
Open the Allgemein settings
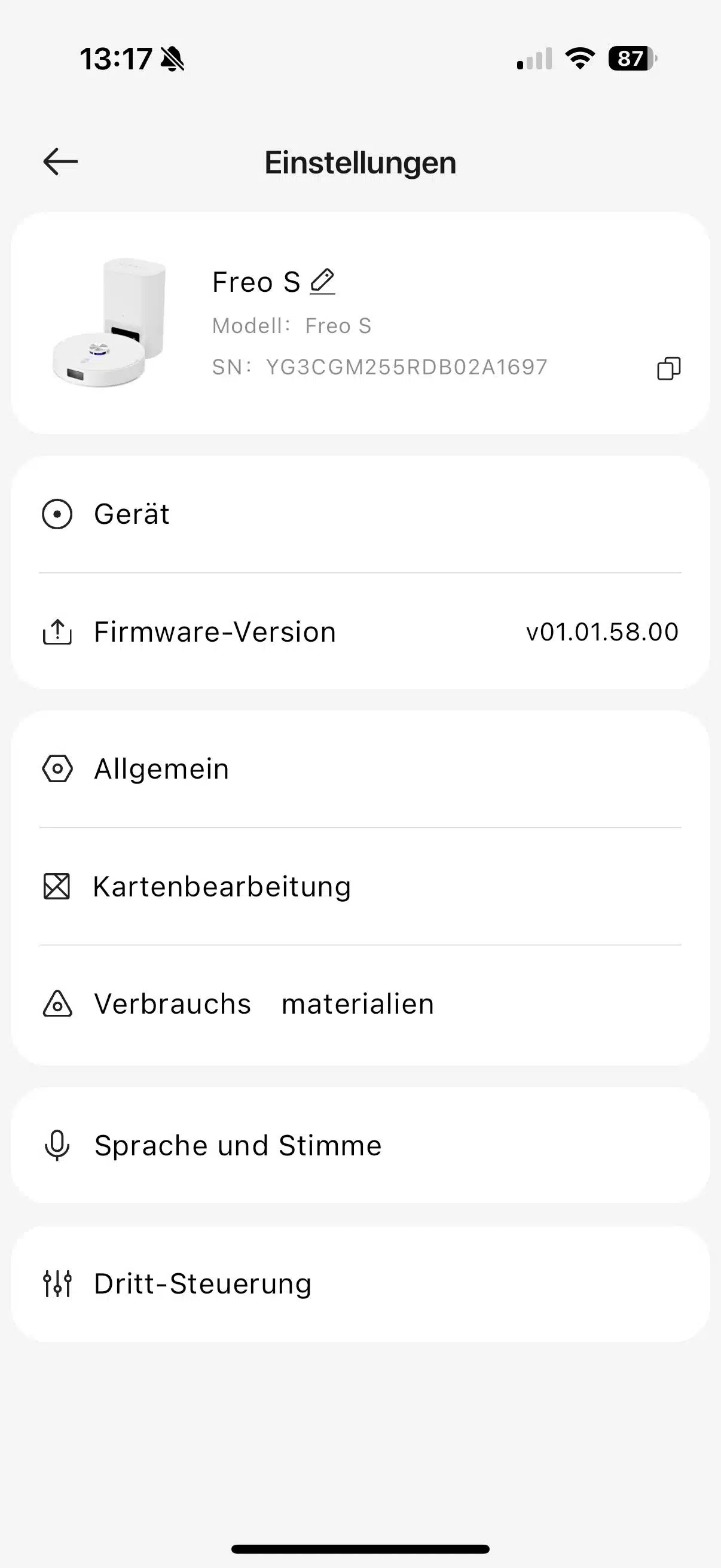point(360,769)
